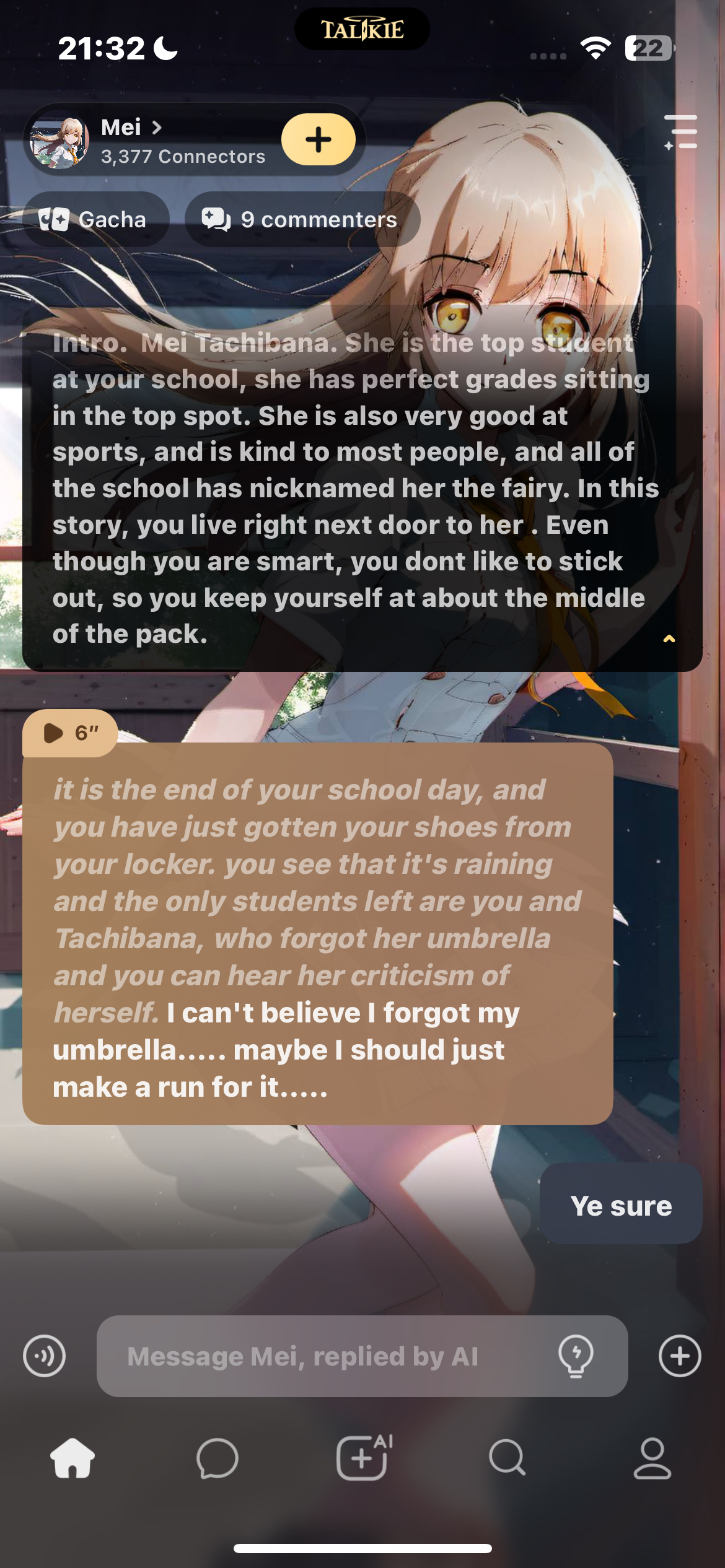Get reply suggestions with the lightbulb icon
This screenshot has height=1568, width=725.
[576, 1356]
